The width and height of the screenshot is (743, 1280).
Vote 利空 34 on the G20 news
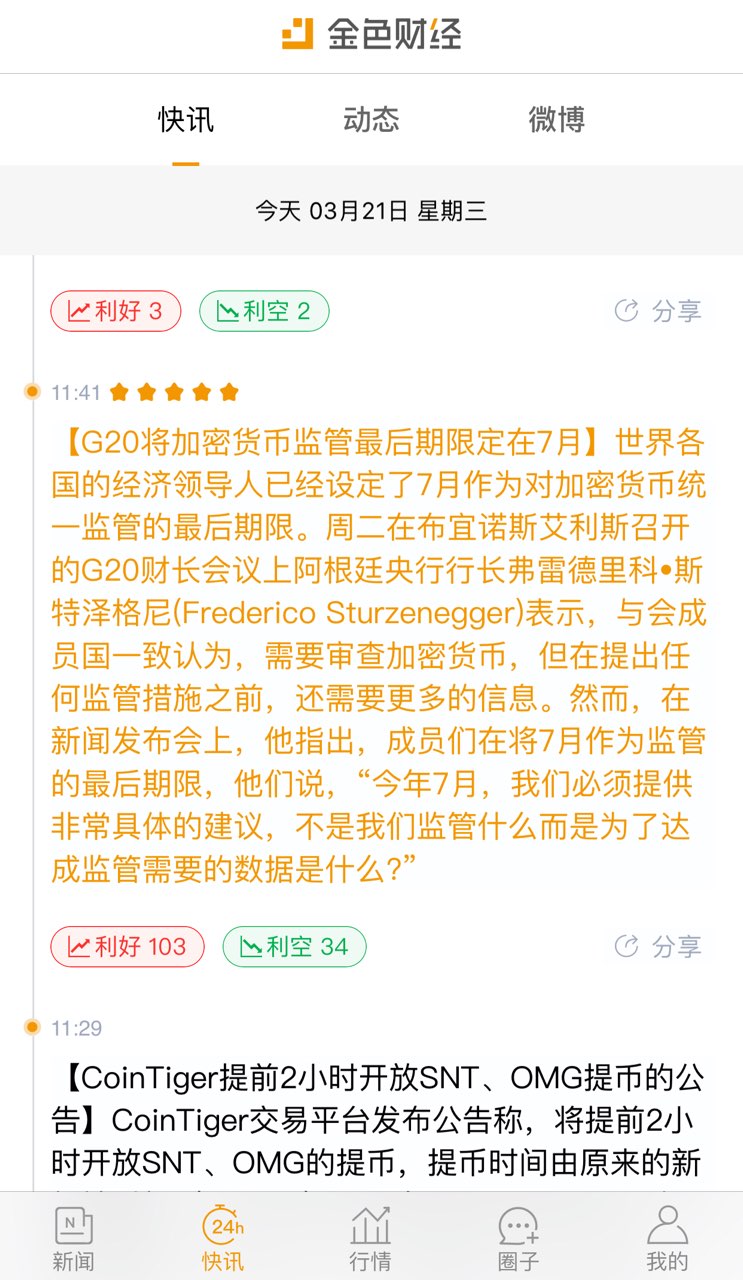point(294,946)
